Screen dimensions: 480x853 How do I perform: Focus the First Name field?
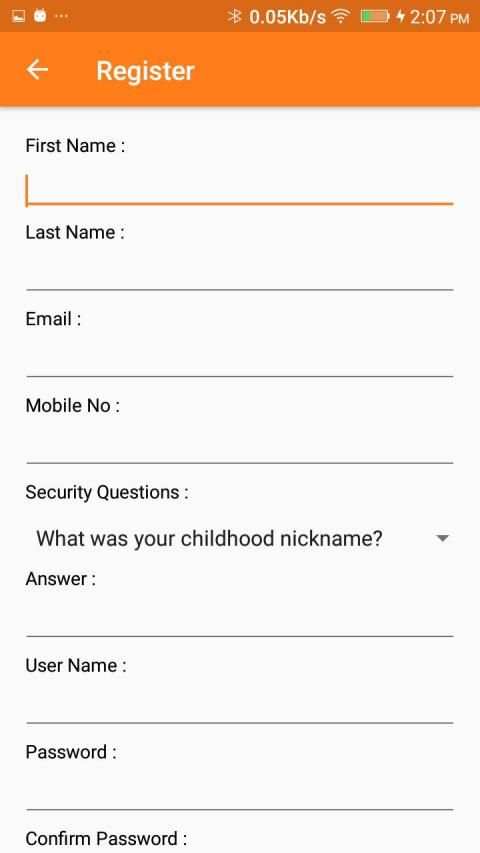click(x=239, y=188)
